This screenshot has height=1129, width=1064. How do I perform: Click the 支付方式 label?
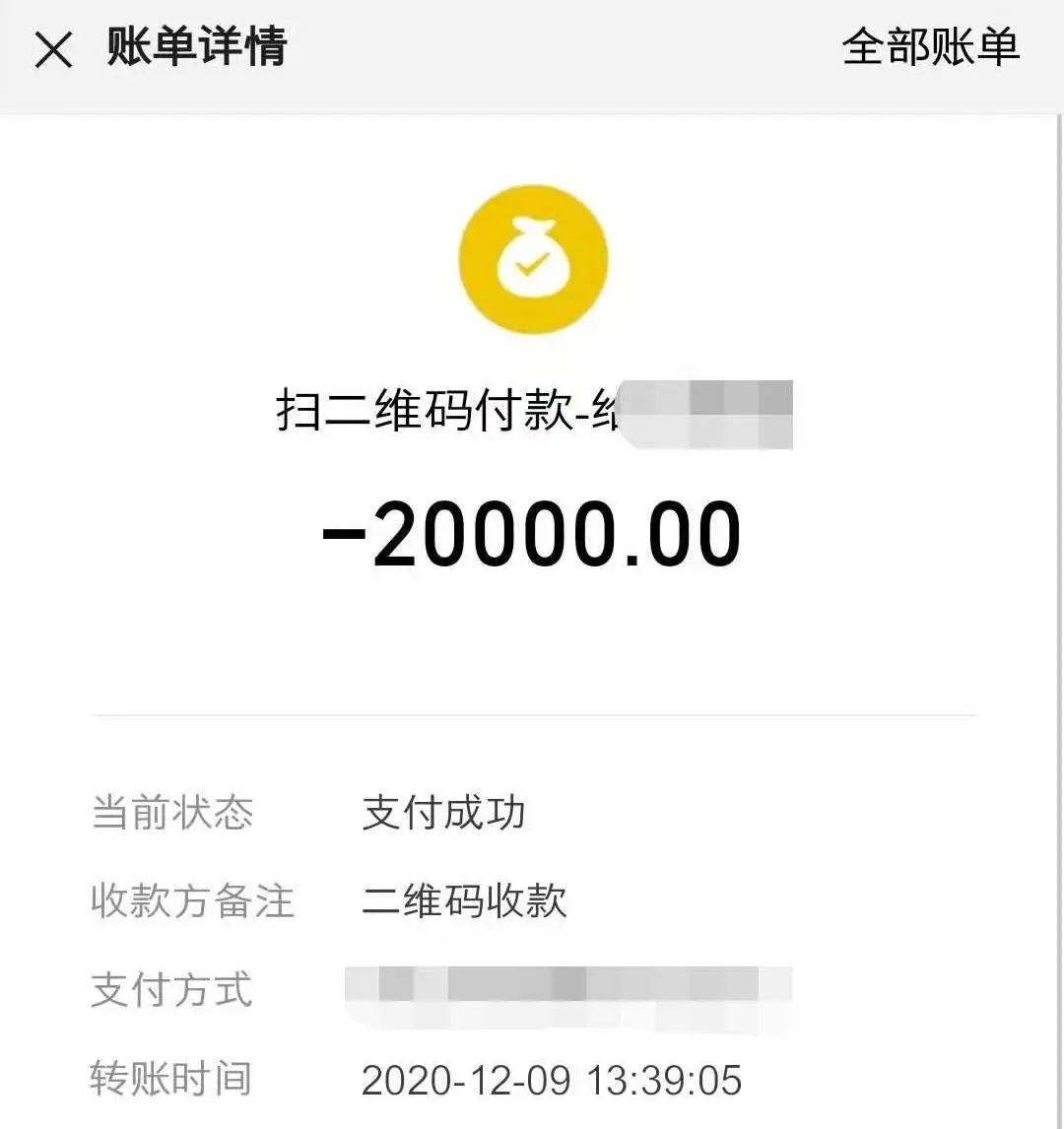point(172,992)
